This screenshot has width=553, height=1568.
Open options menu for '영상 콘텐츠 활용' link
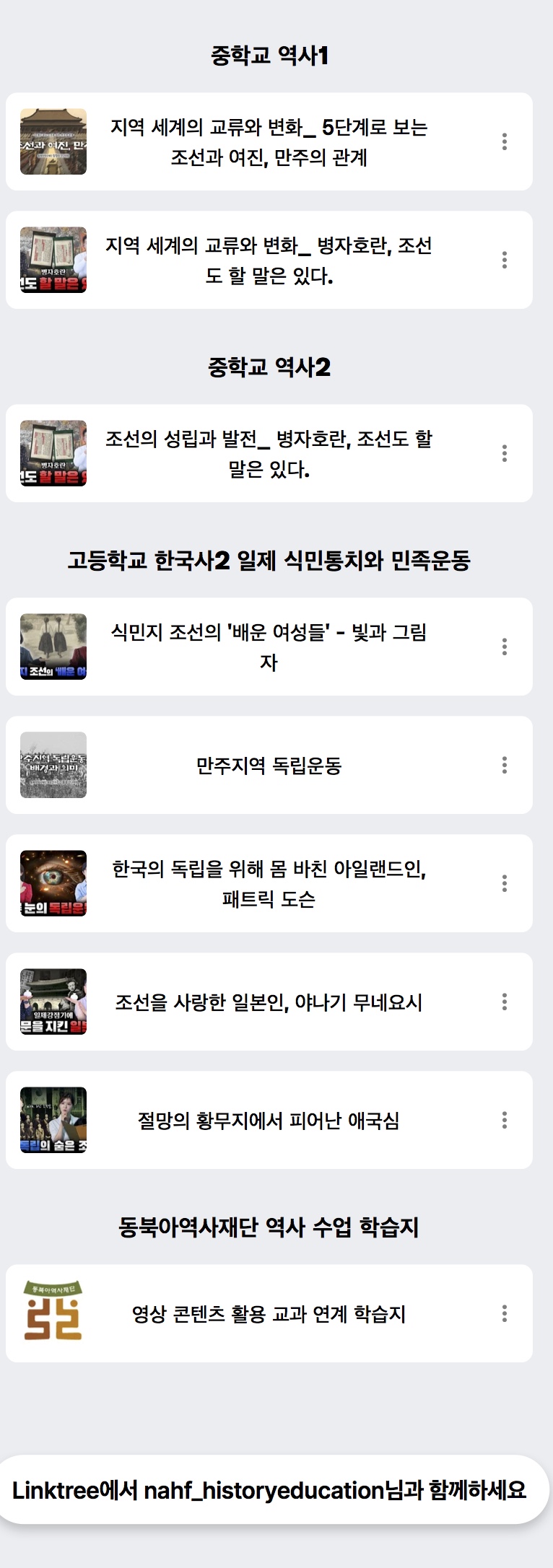coord(505,1313)
